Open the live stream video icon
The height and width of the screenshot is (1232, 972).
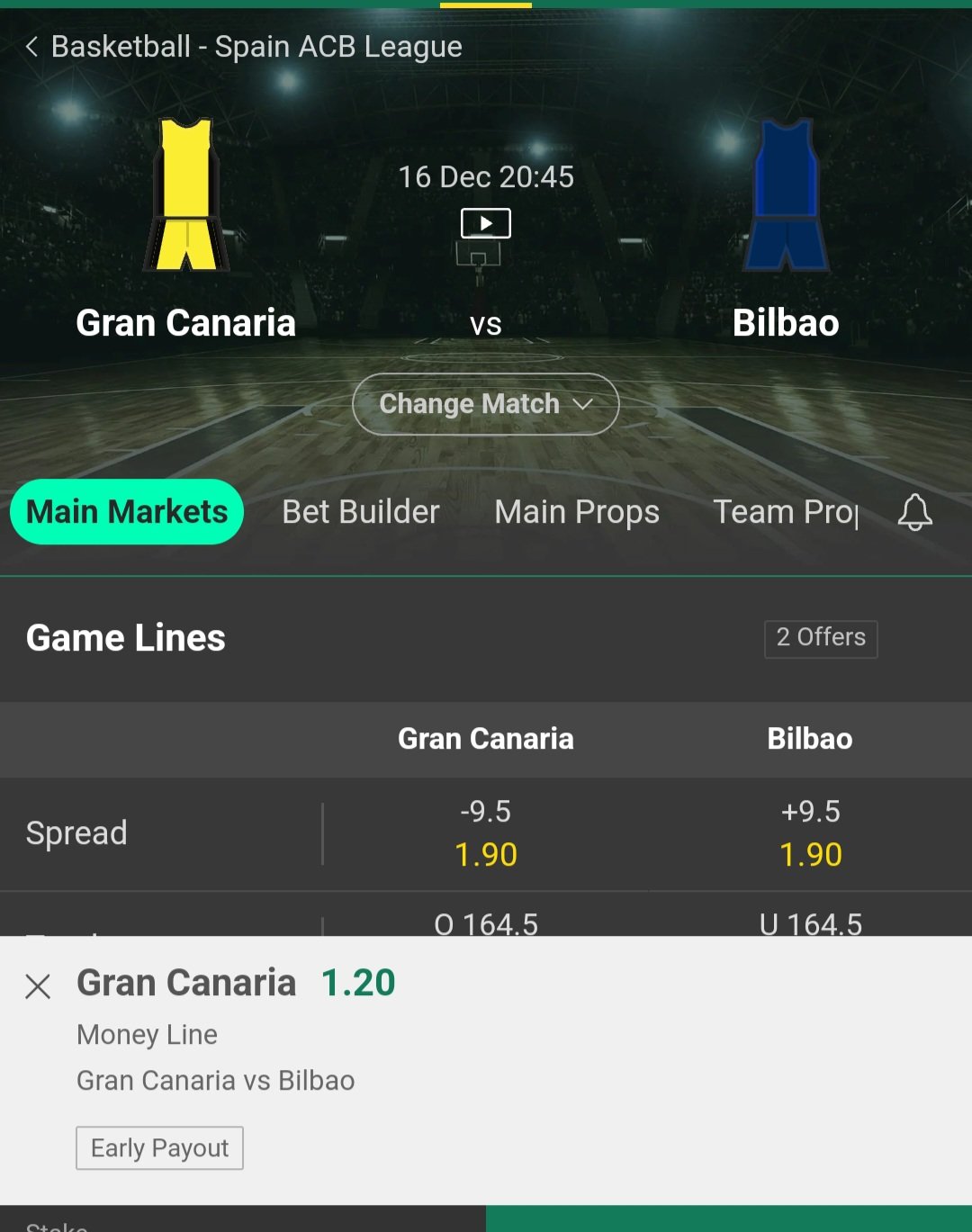[x=485, y=223]
